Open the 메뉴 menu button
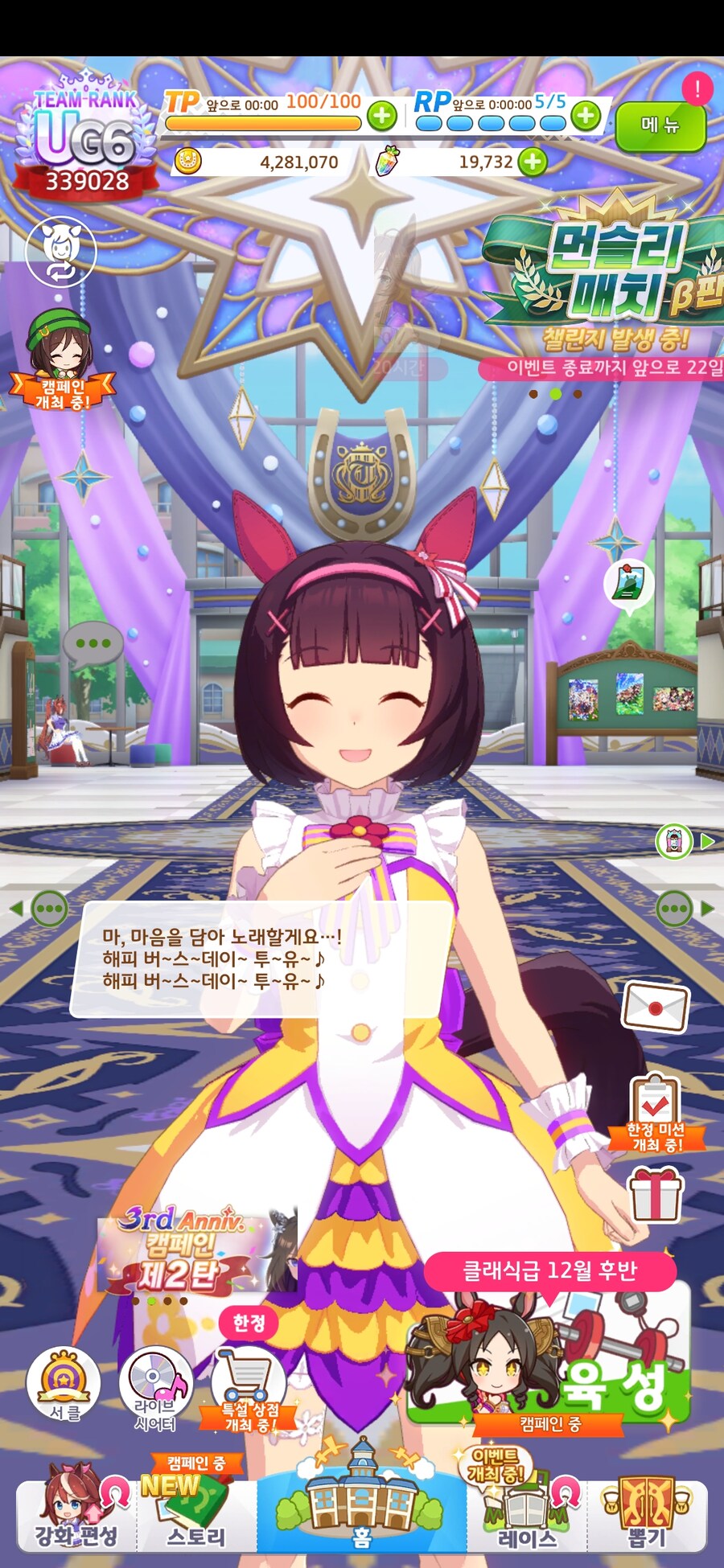Screen dimensions: 724x1568 (x=660, y=125)
